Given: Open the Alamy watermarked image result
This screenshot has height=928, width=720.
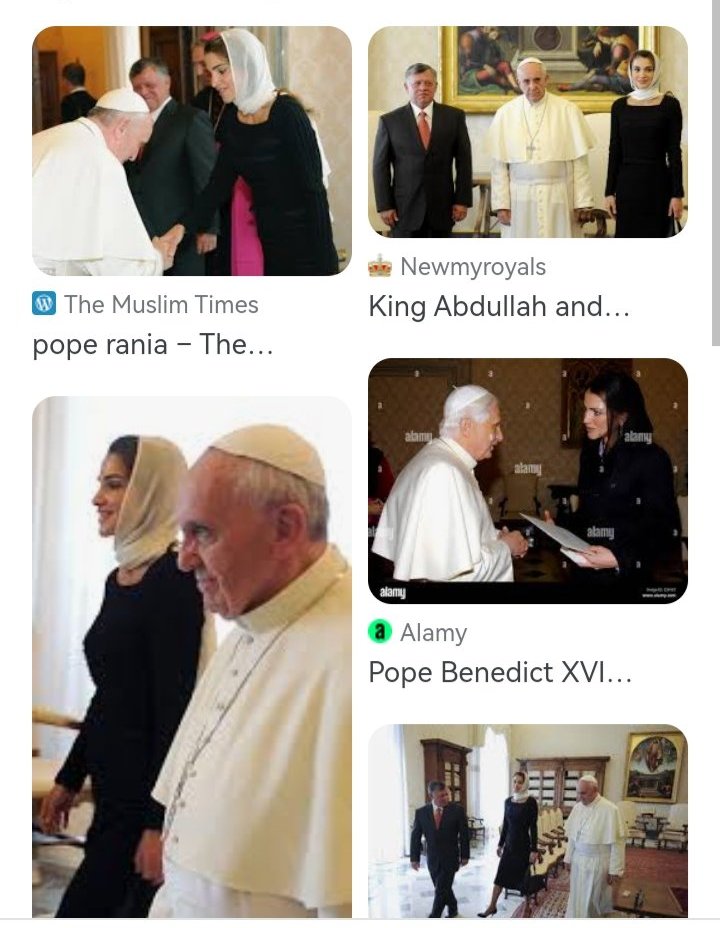Looking at the screenshot, I should [x=527, y=480].
